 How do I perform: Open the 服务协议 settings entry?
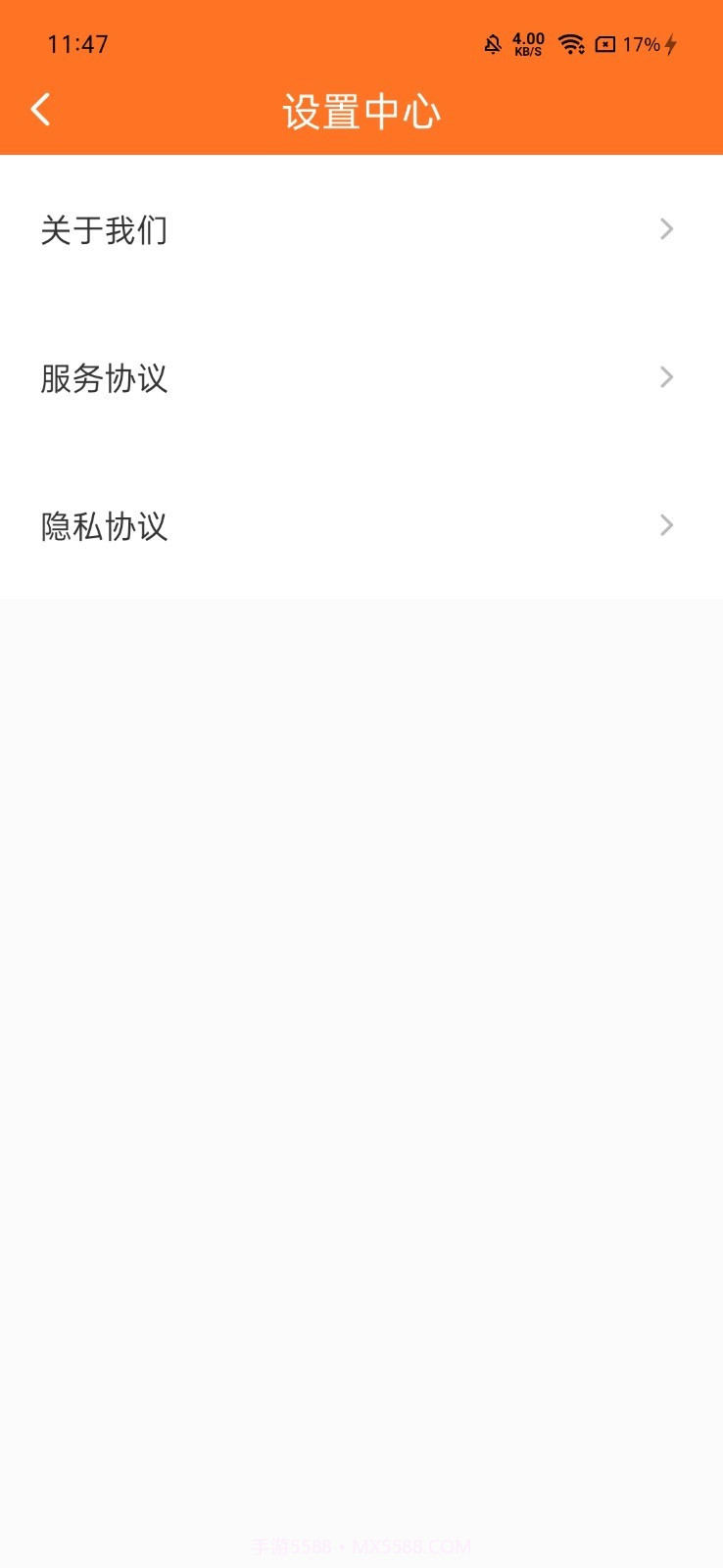[x=361, y=377]
